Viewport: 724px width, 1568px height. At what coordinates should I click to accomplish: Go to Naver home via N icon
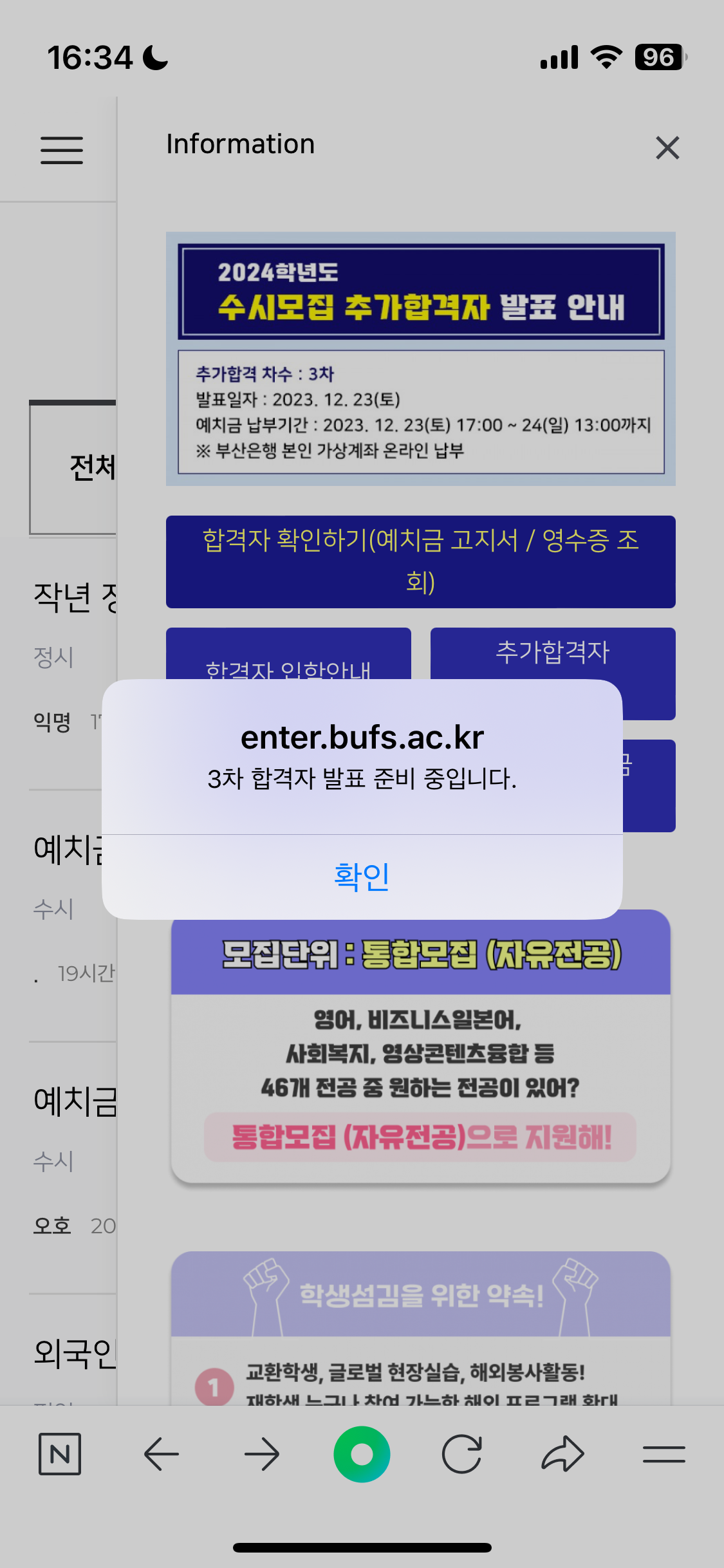point(60,1453)
